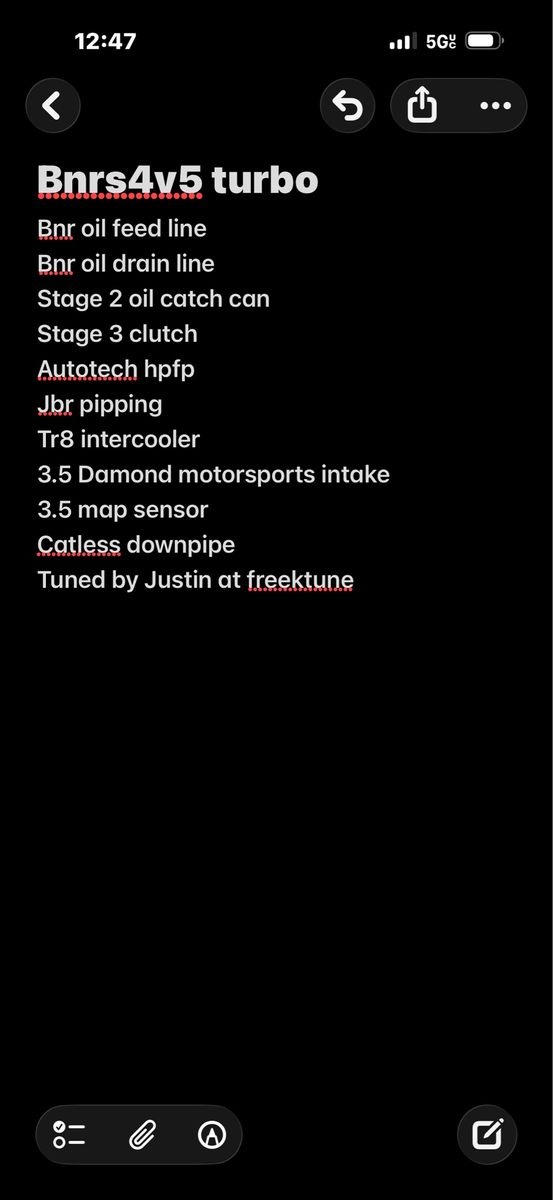Attach a file with the paperclip
553x1200 pixels.
click(141, 1134)
